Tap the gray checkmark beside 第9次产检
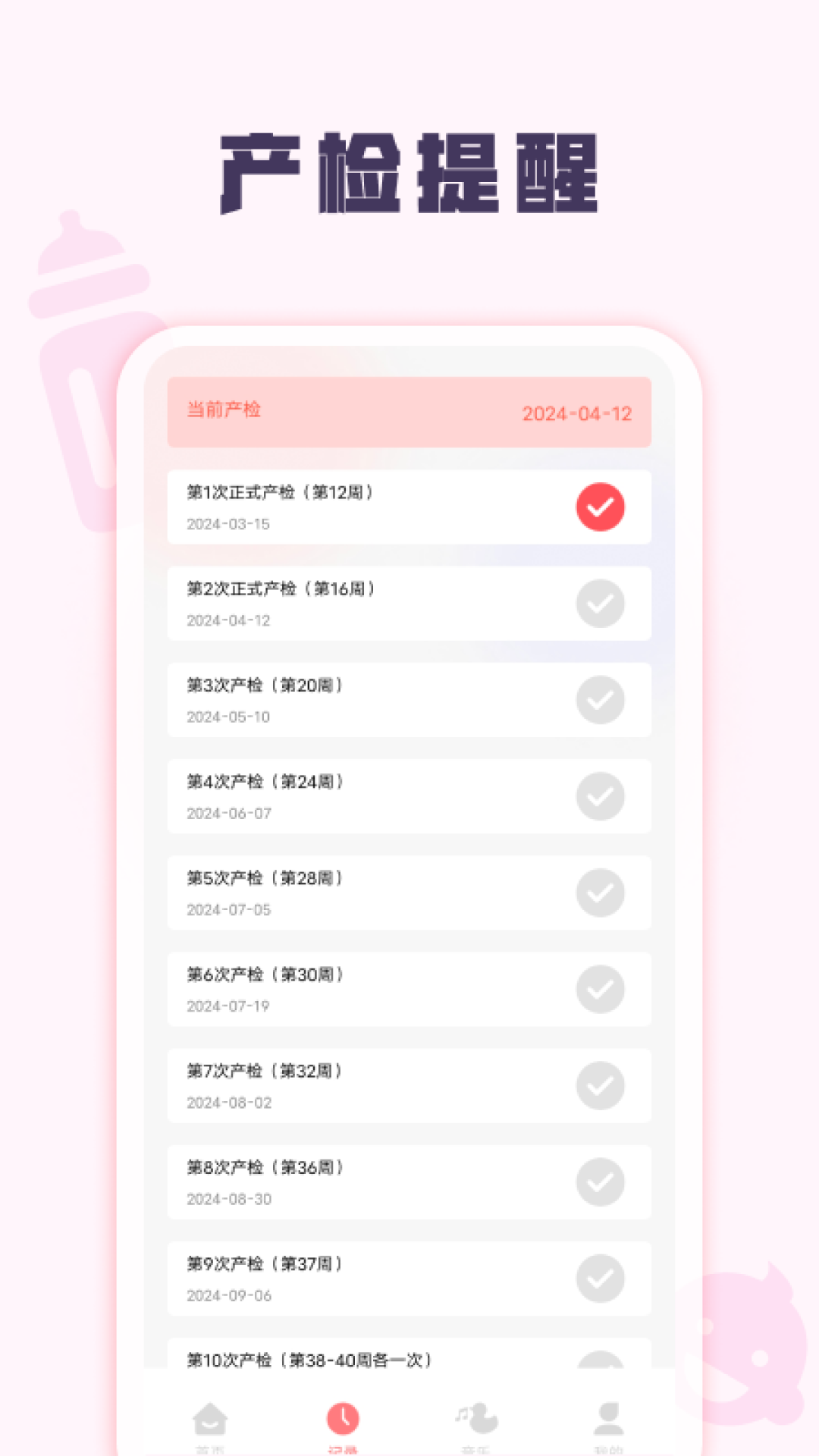 [601, 1278]
